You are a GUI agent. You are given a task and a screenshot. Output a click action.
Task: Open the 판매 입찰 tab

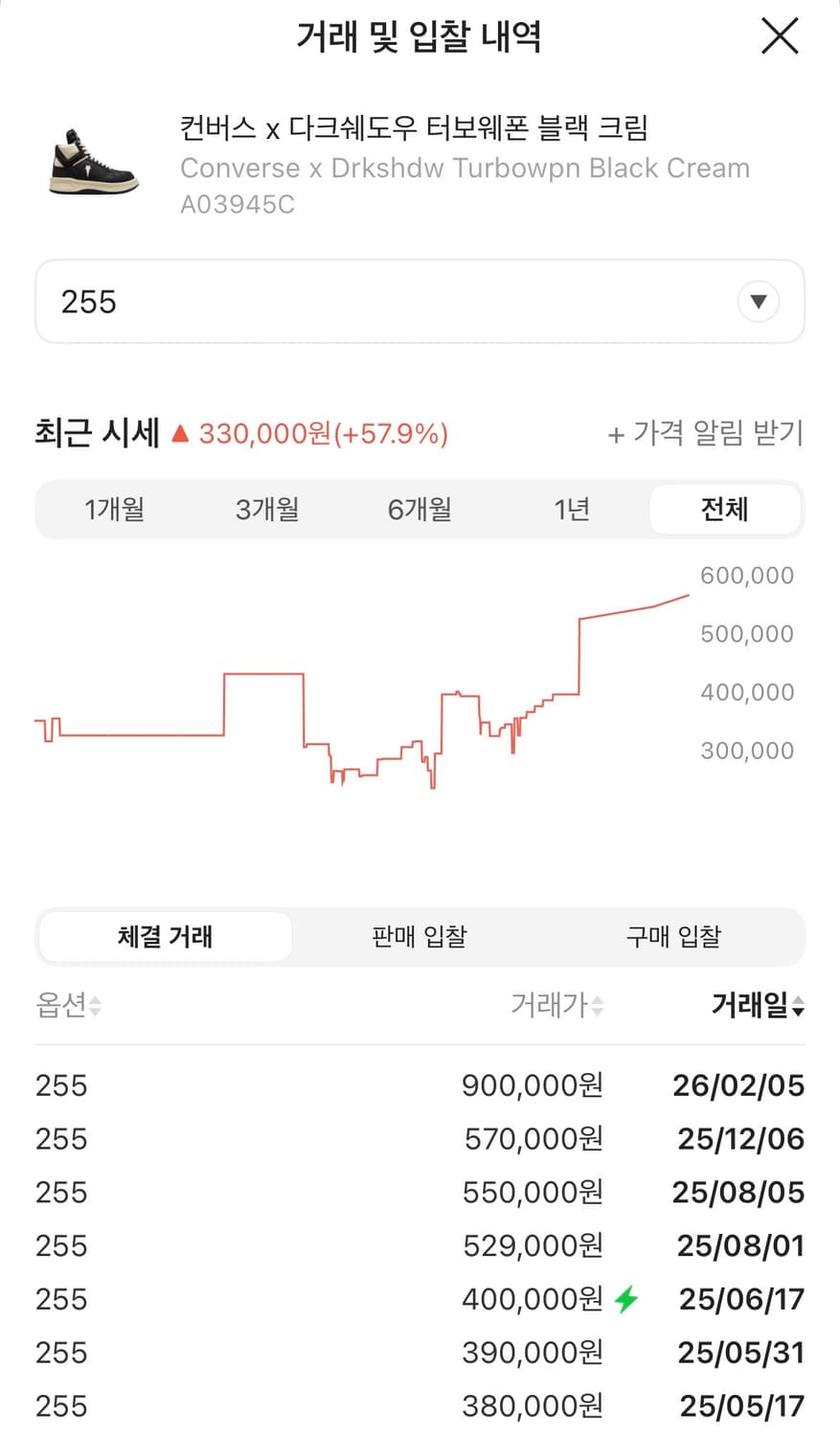419,937
